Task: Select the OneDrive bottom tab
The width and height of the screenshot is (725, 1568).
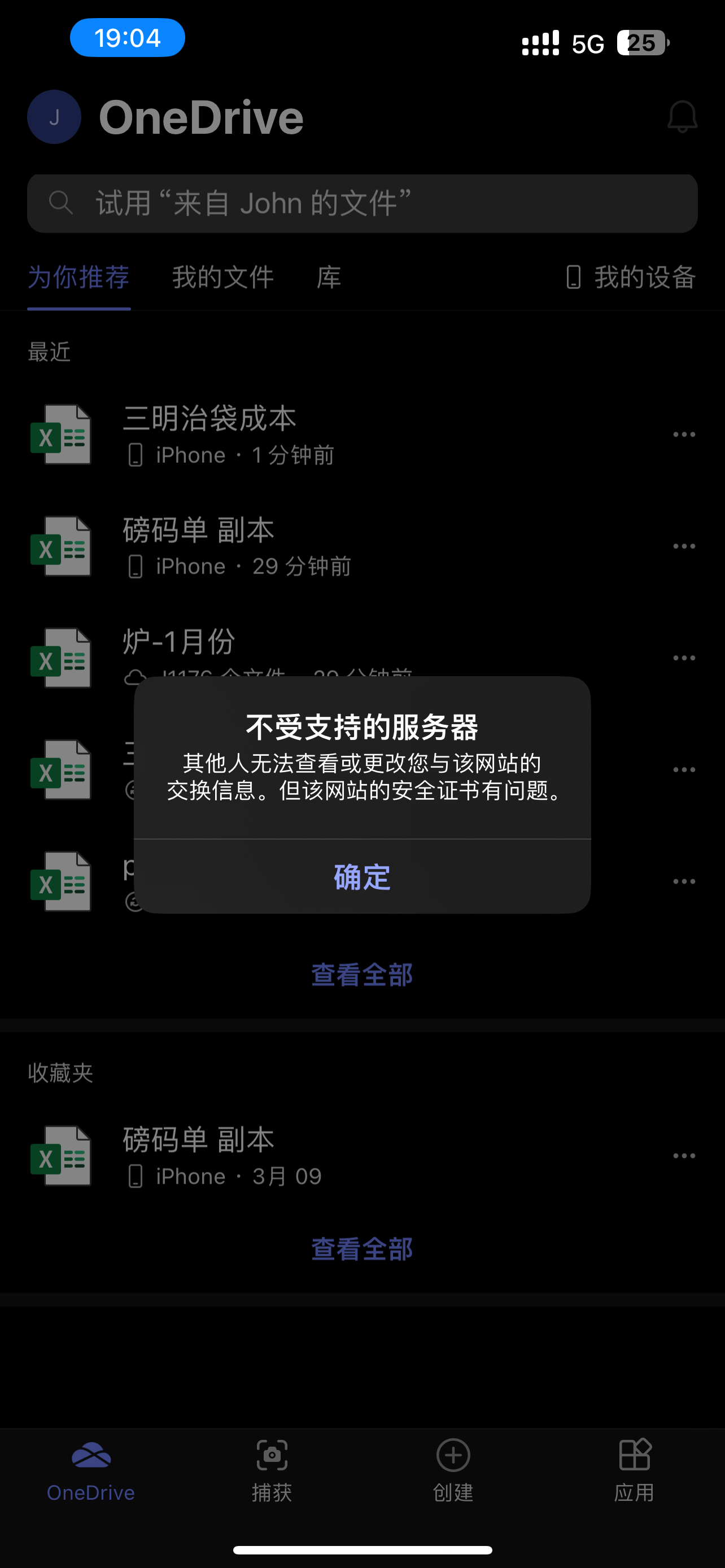Action: pos(91,1470)
